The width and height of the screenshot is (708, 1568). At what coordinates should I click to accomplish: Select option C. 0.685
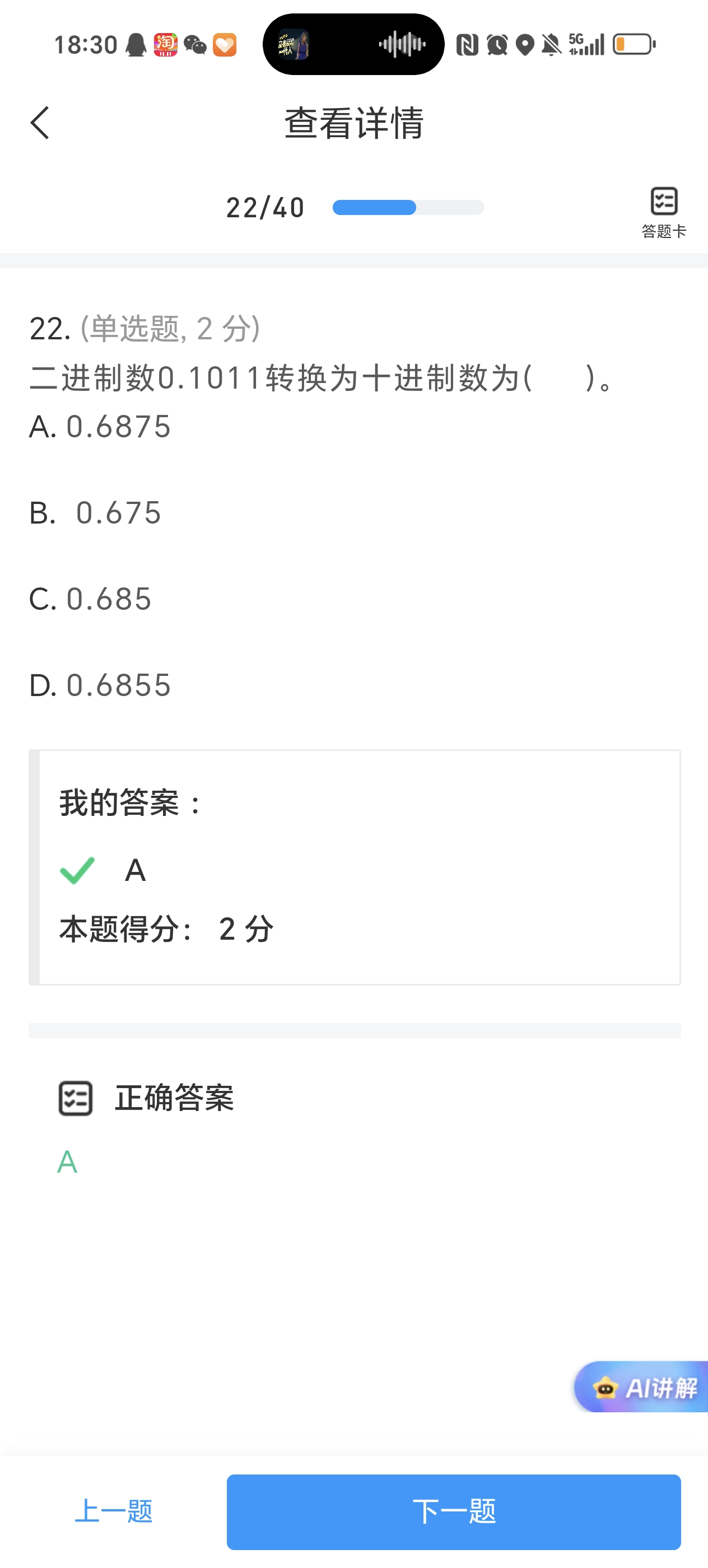coord(90,600)
